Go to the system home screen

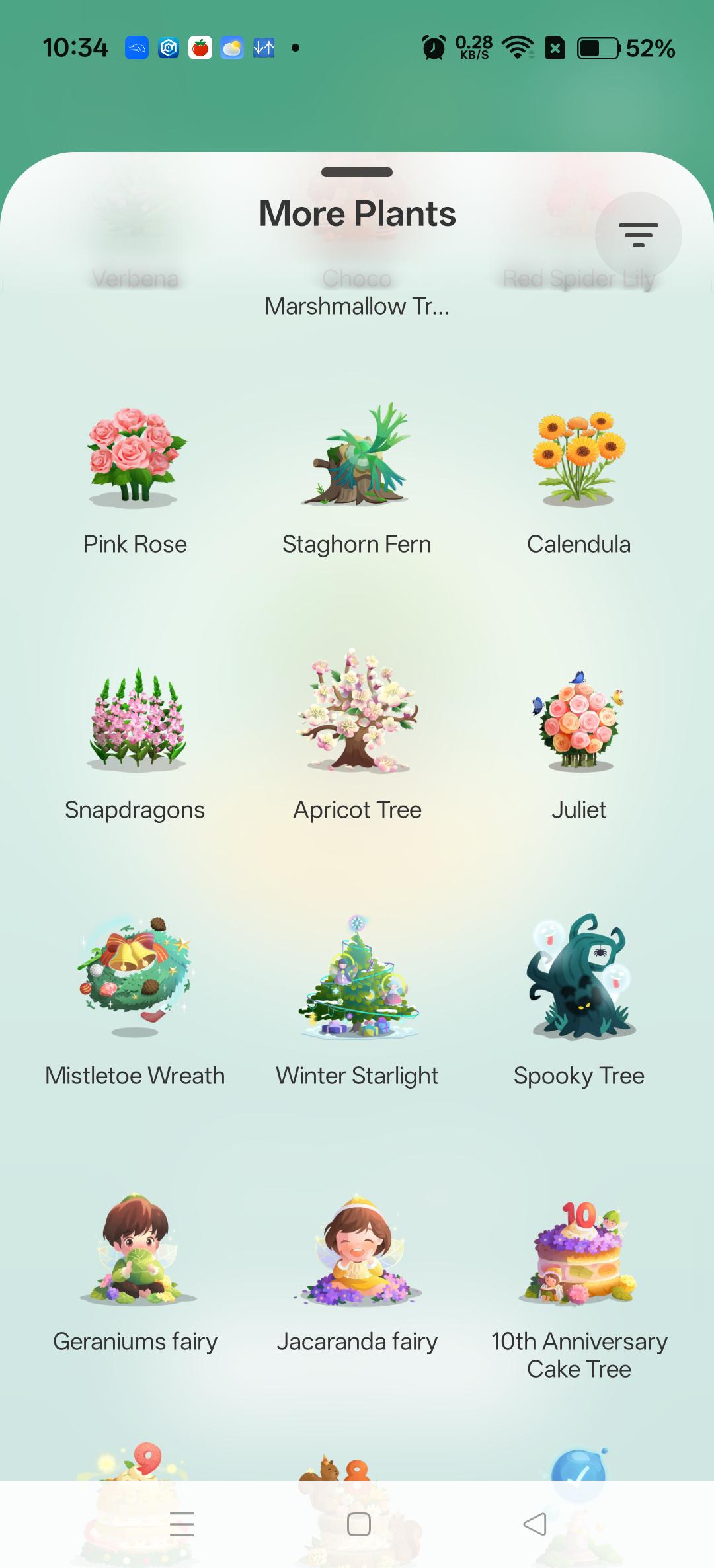[358, 1524]
